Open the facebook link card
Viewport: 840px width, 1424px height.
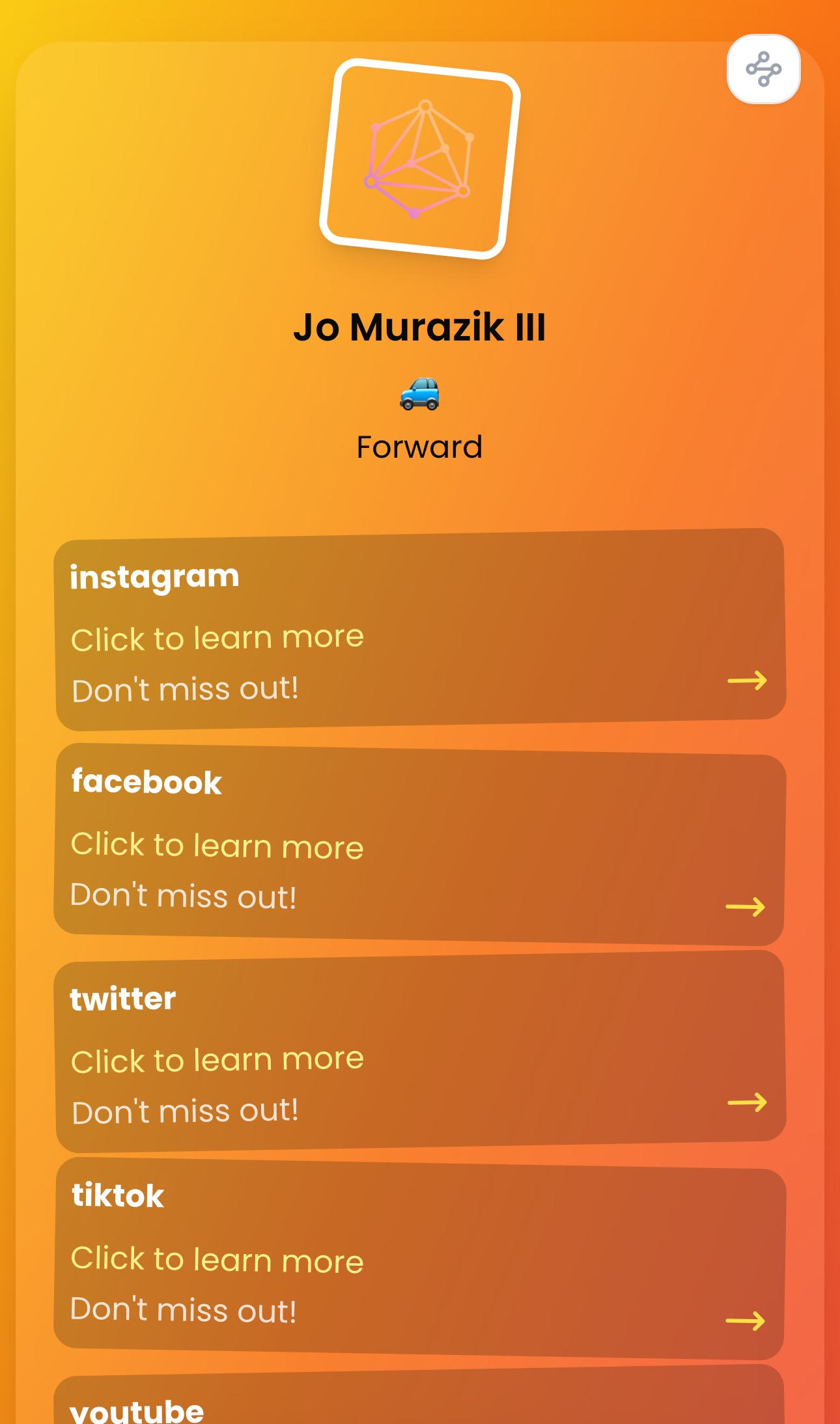click(x=420, y=844)
